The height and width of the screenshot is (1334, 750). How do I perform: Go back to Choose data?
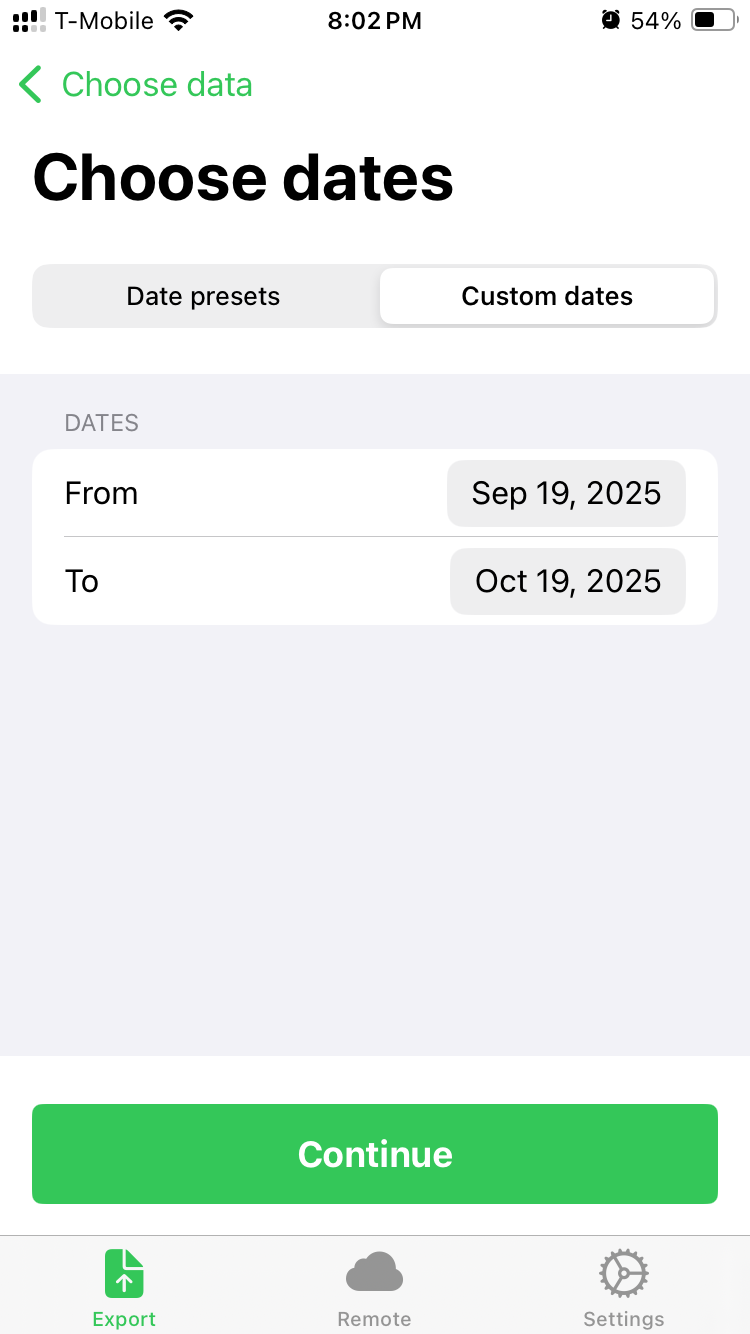[x=135, y=85]
